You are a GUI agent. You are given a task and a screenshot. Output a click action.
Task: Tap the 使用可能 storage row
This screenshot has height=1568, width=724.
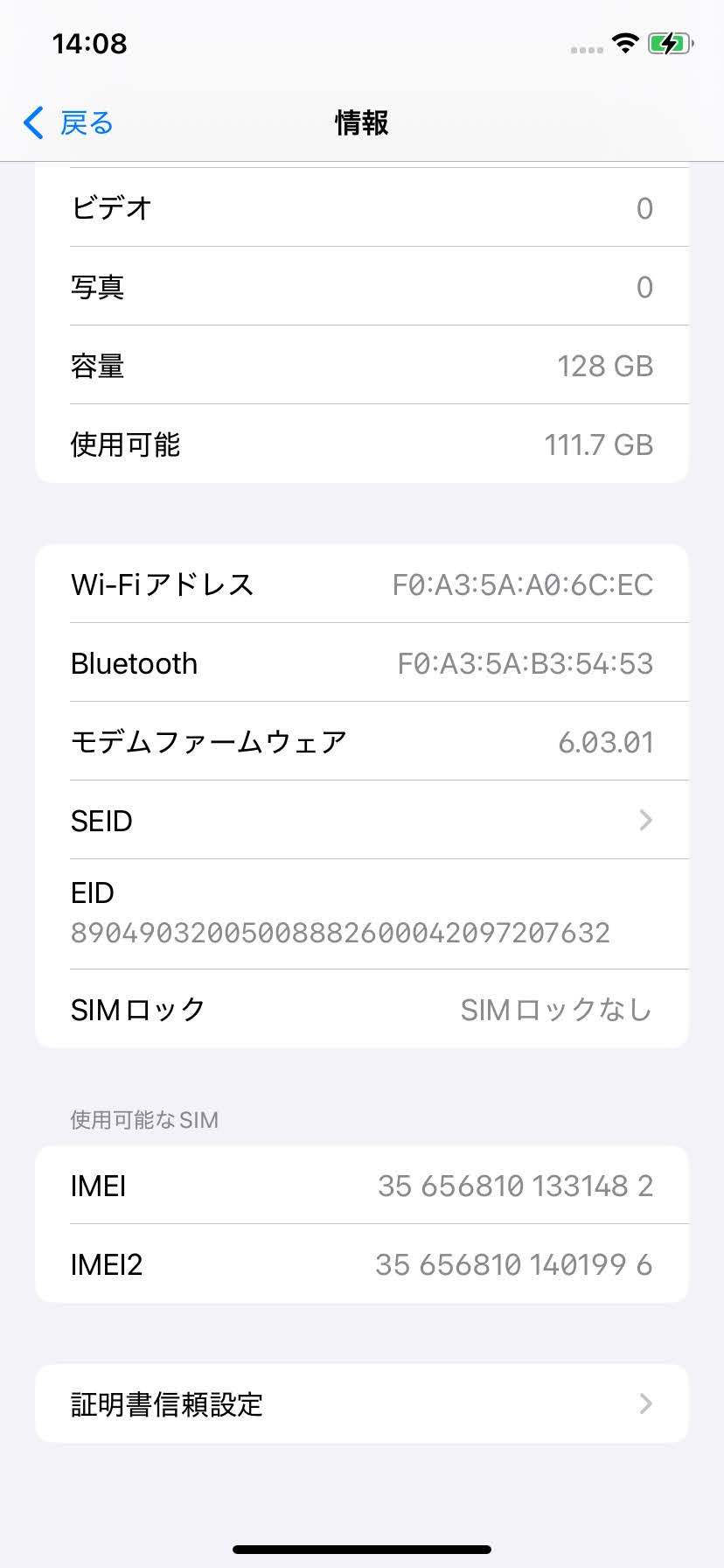(x=361, y=444)
